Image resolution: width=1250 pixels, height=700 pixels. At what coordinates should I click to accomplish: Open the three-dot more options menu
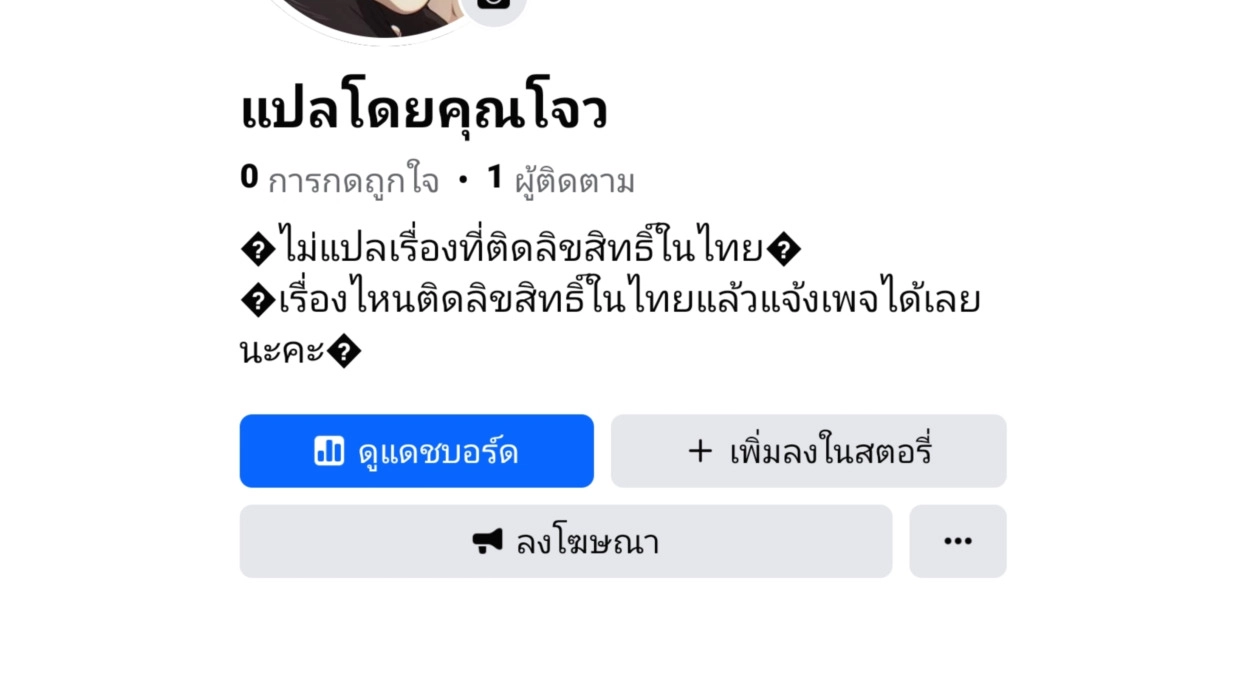[957, 541]
